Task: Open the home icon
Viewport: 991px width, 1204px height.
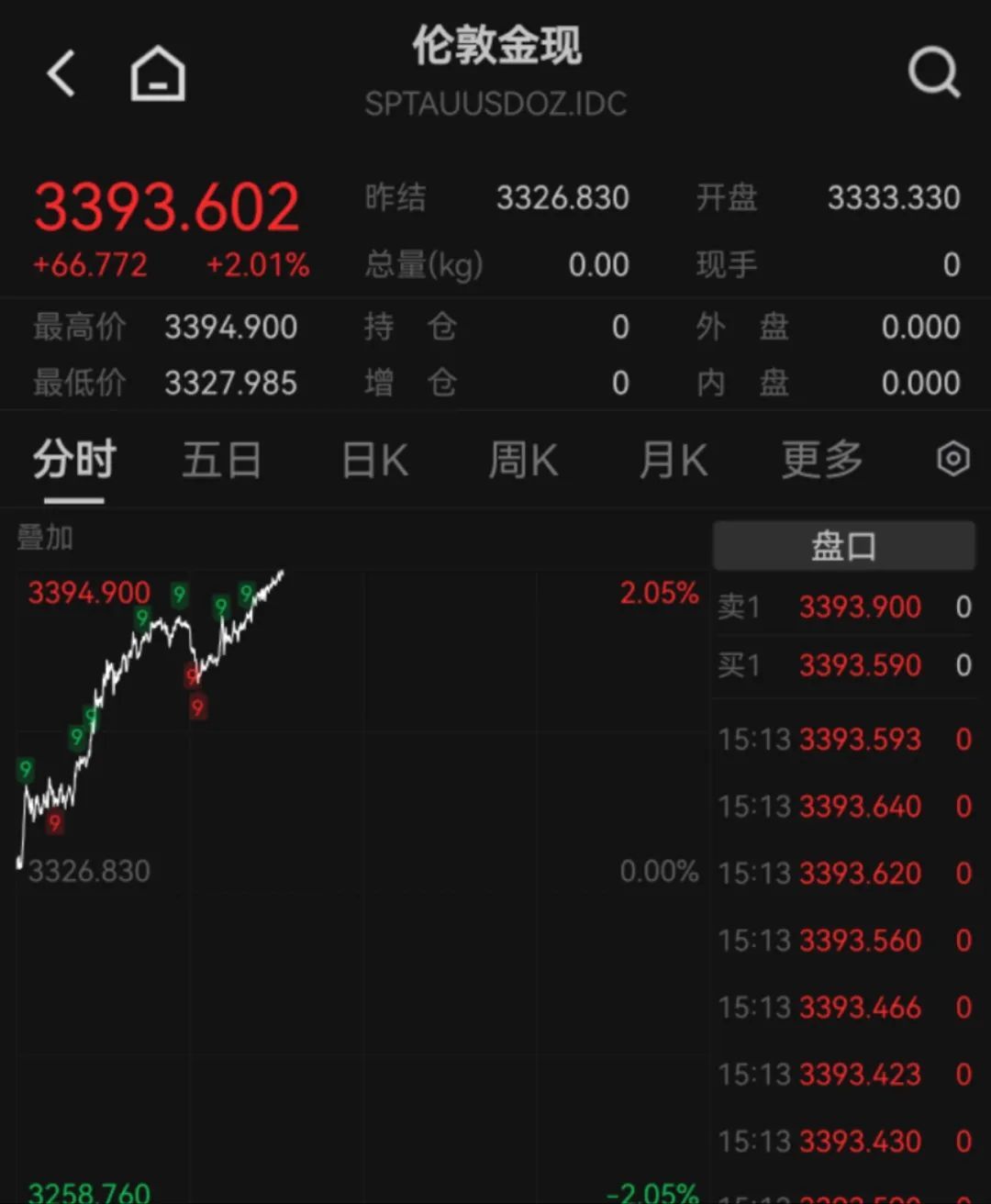Action: point(158,73)
